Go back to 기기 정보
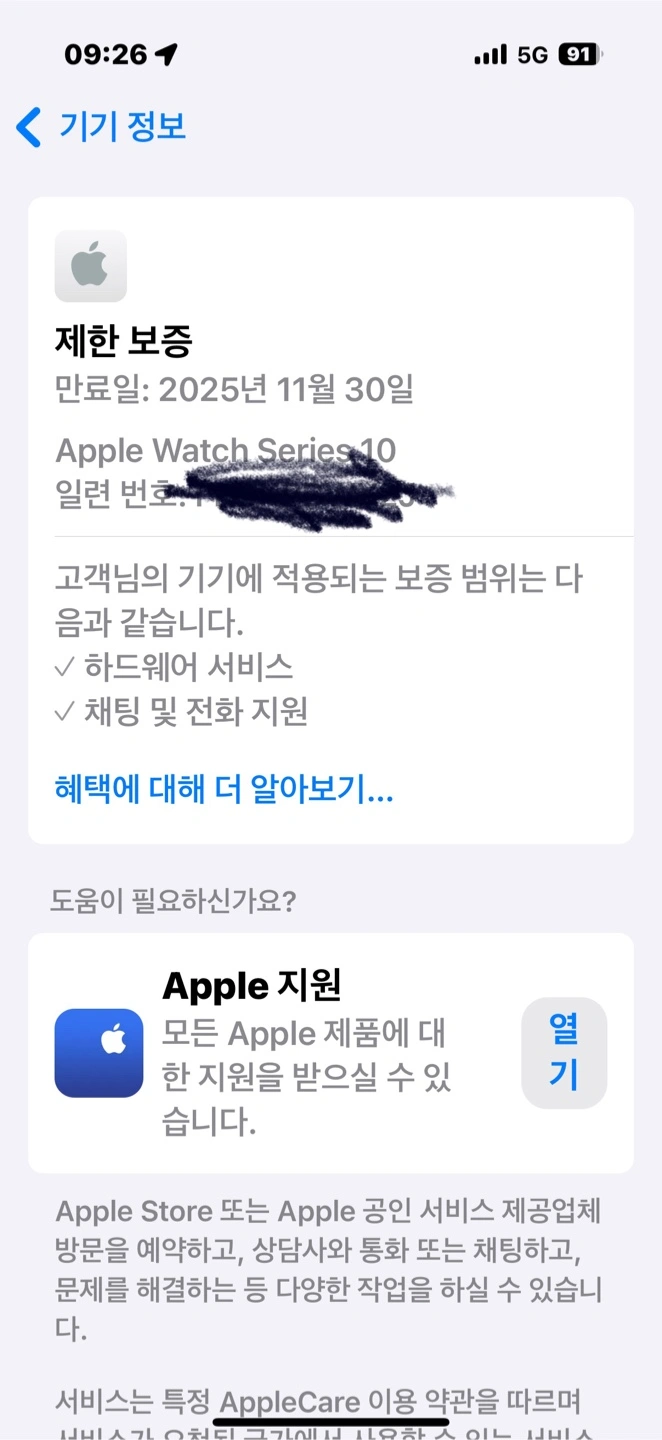 coord(101,127)
